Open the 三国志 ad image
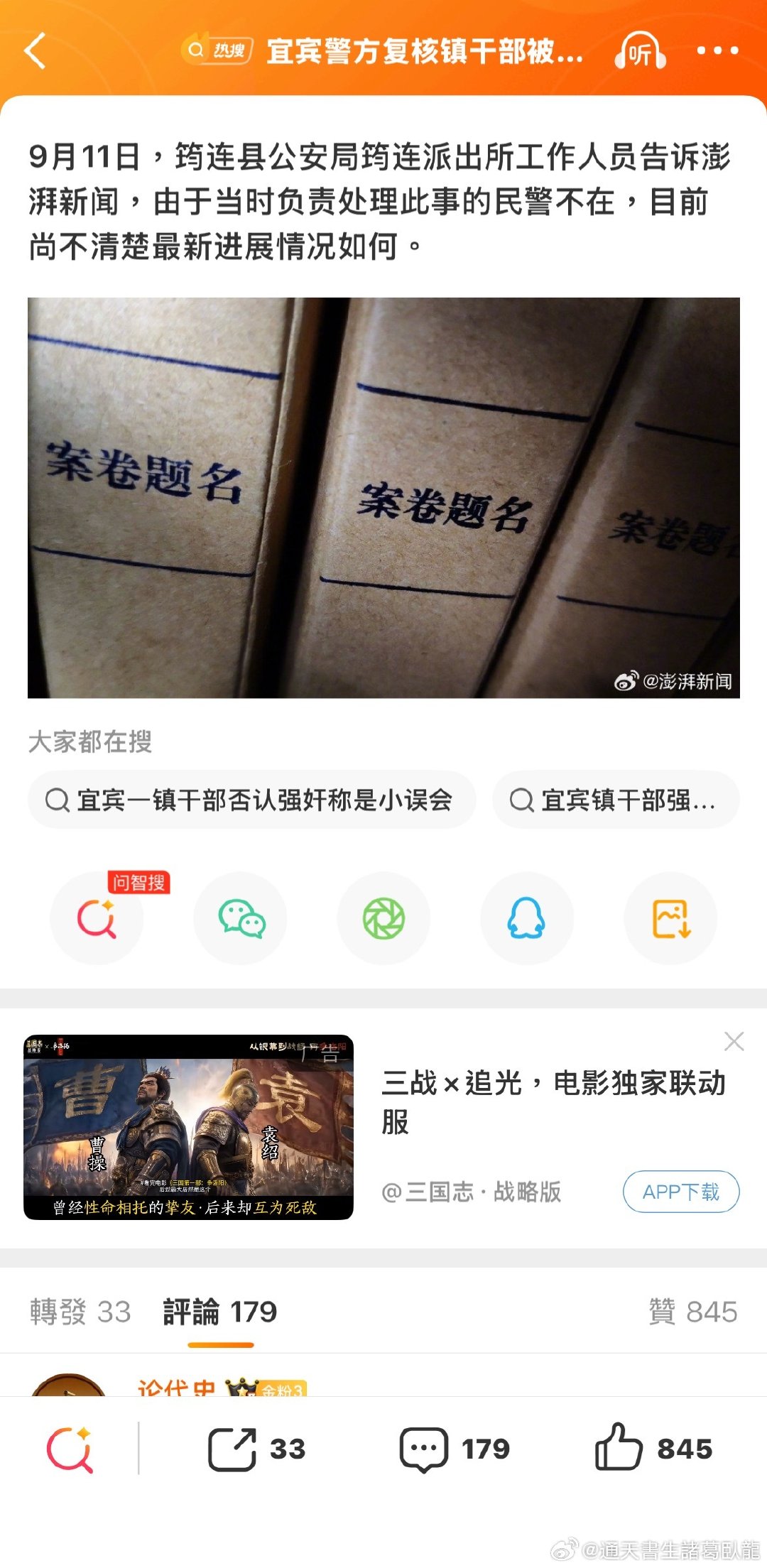The image size is (767, 1568). click(188, 1127)
